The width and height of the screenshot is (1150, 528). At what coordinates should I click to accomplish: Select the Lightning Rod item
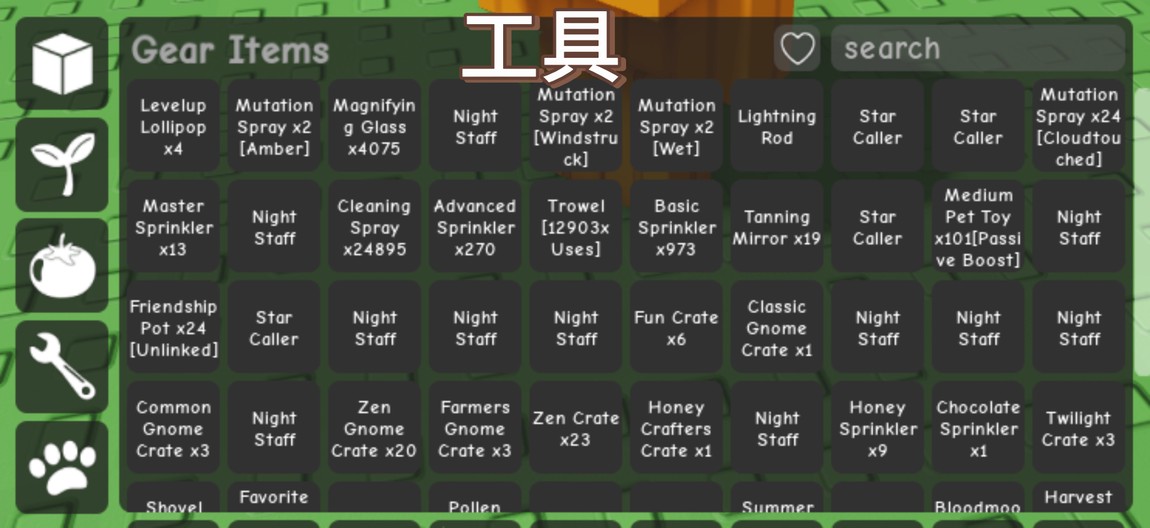pyautogui.click(x=777, y=127)
